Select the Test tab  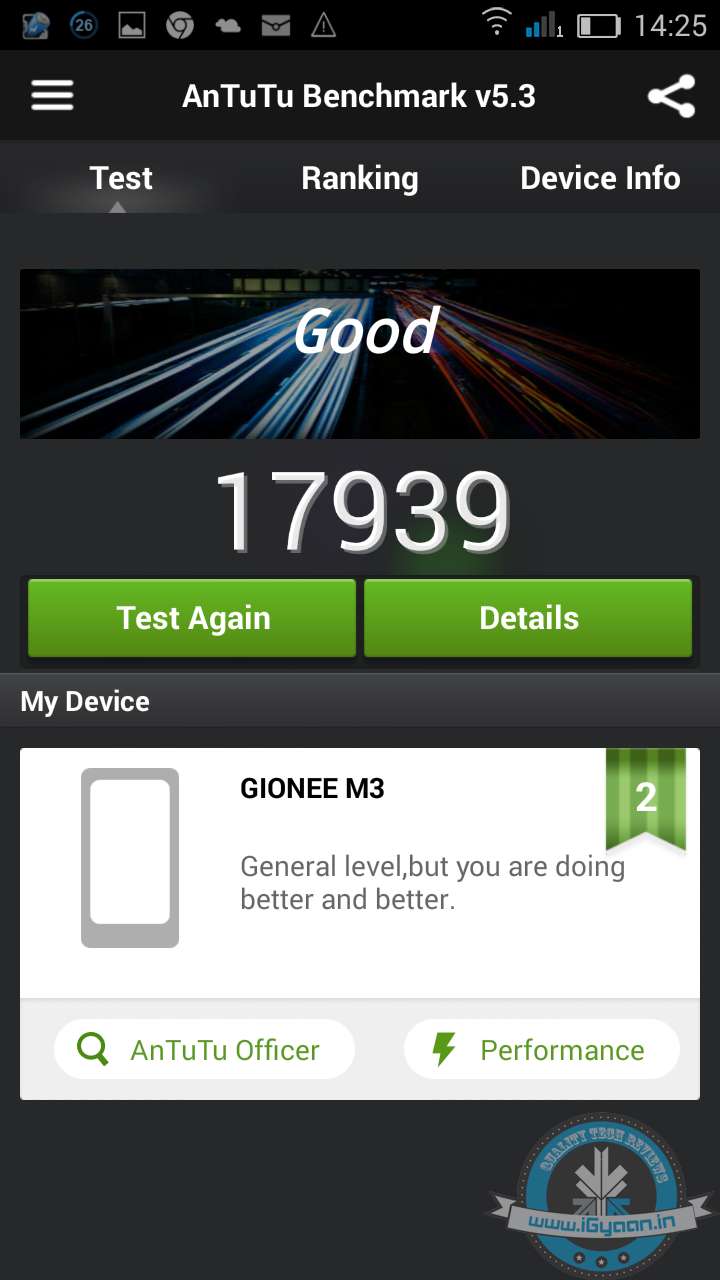[121, 178]
